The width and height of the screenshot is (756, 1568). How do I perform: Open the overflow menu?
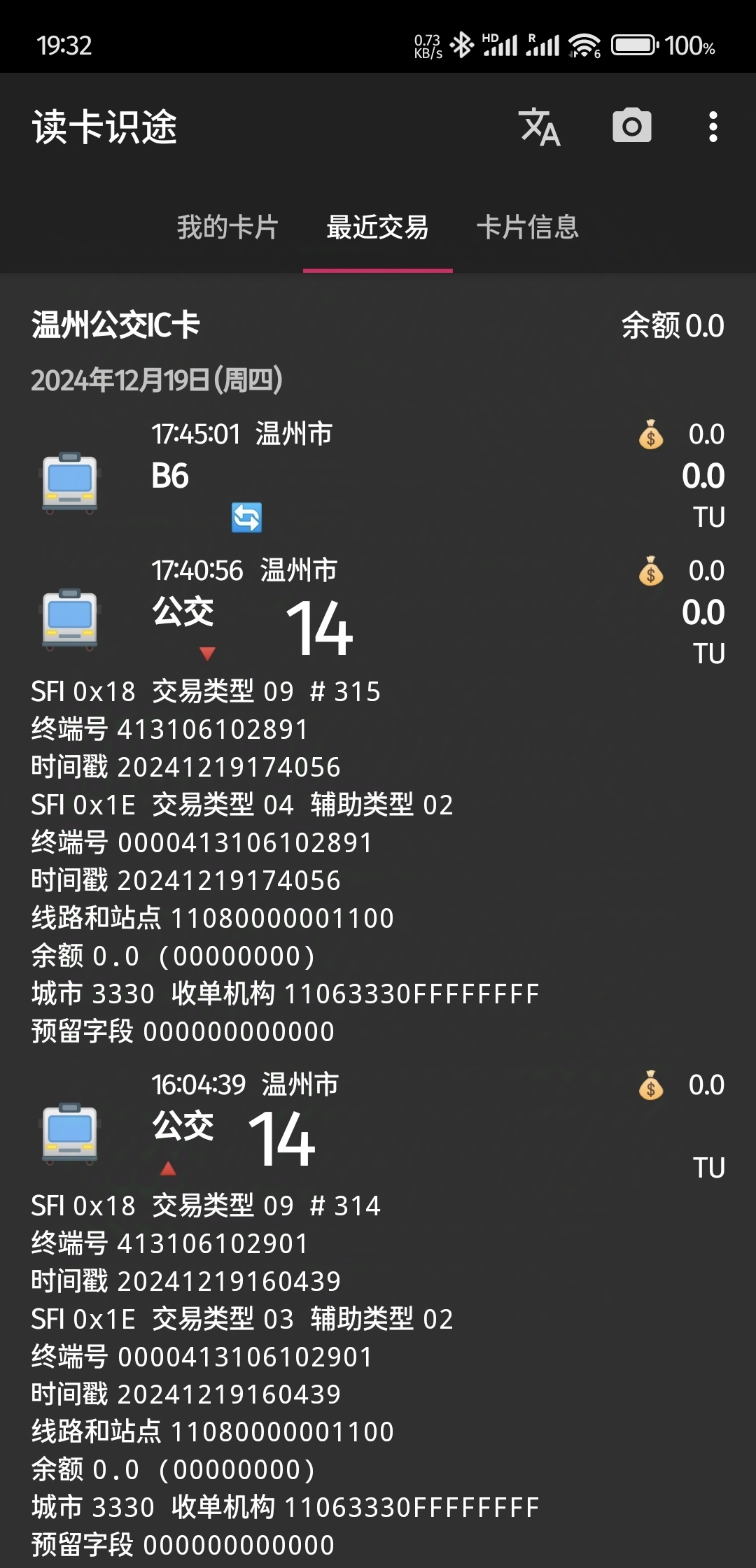click(x=713, y=127)
